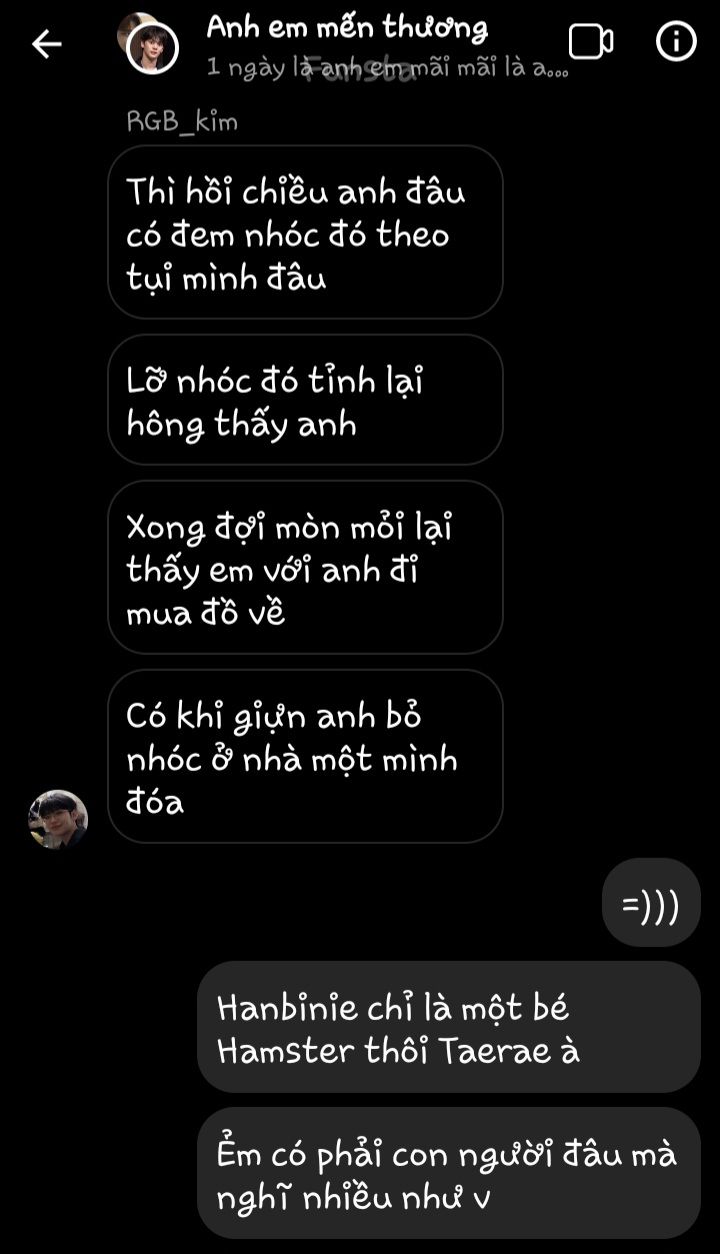The height and width of the screenshot is (1254, 720).
Task: Open the group chat info icon
Action: [676, 42]
